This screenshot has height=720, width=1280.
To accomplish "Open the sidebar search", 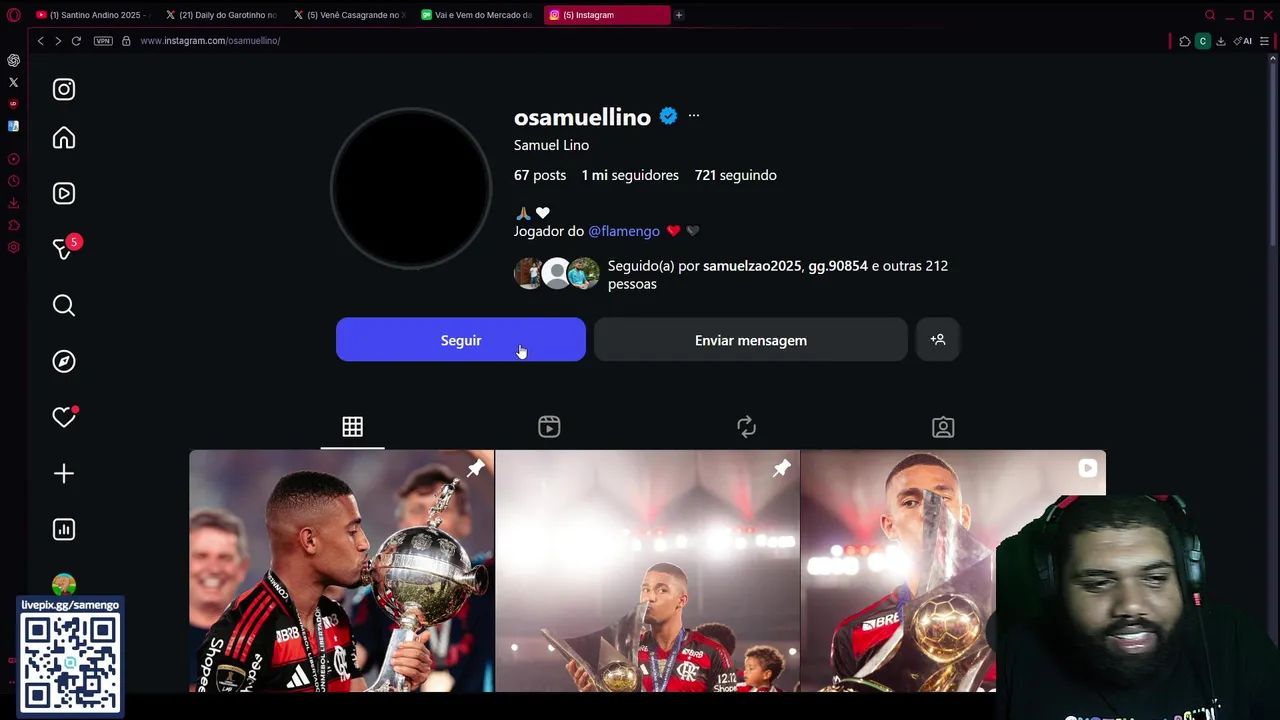I will click(x=64, y=305).
